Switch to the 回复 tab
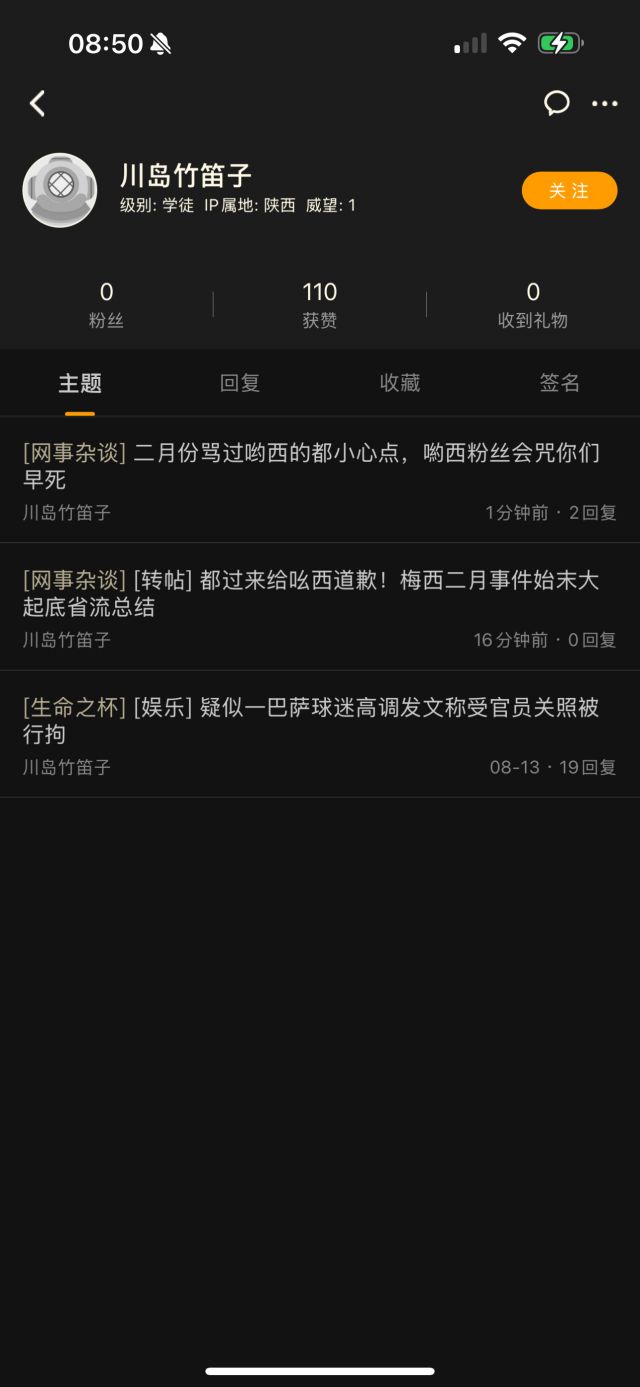The width and height of the screenshot is (640, 1387). point(240,383)
